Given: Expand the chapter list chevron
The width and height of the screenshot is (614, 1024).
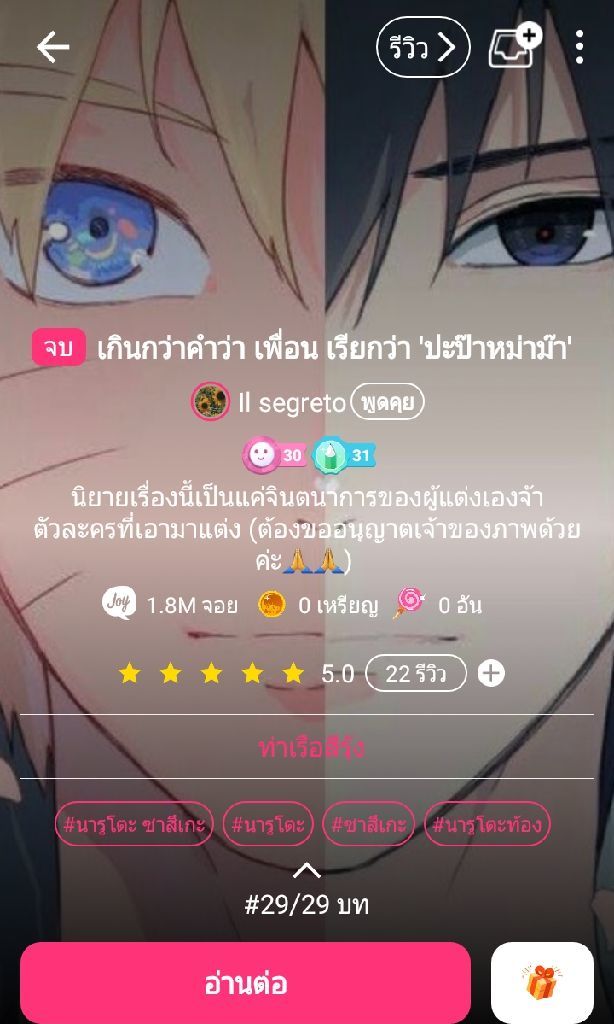Looking at the screenshot, I should coord(307,869).
